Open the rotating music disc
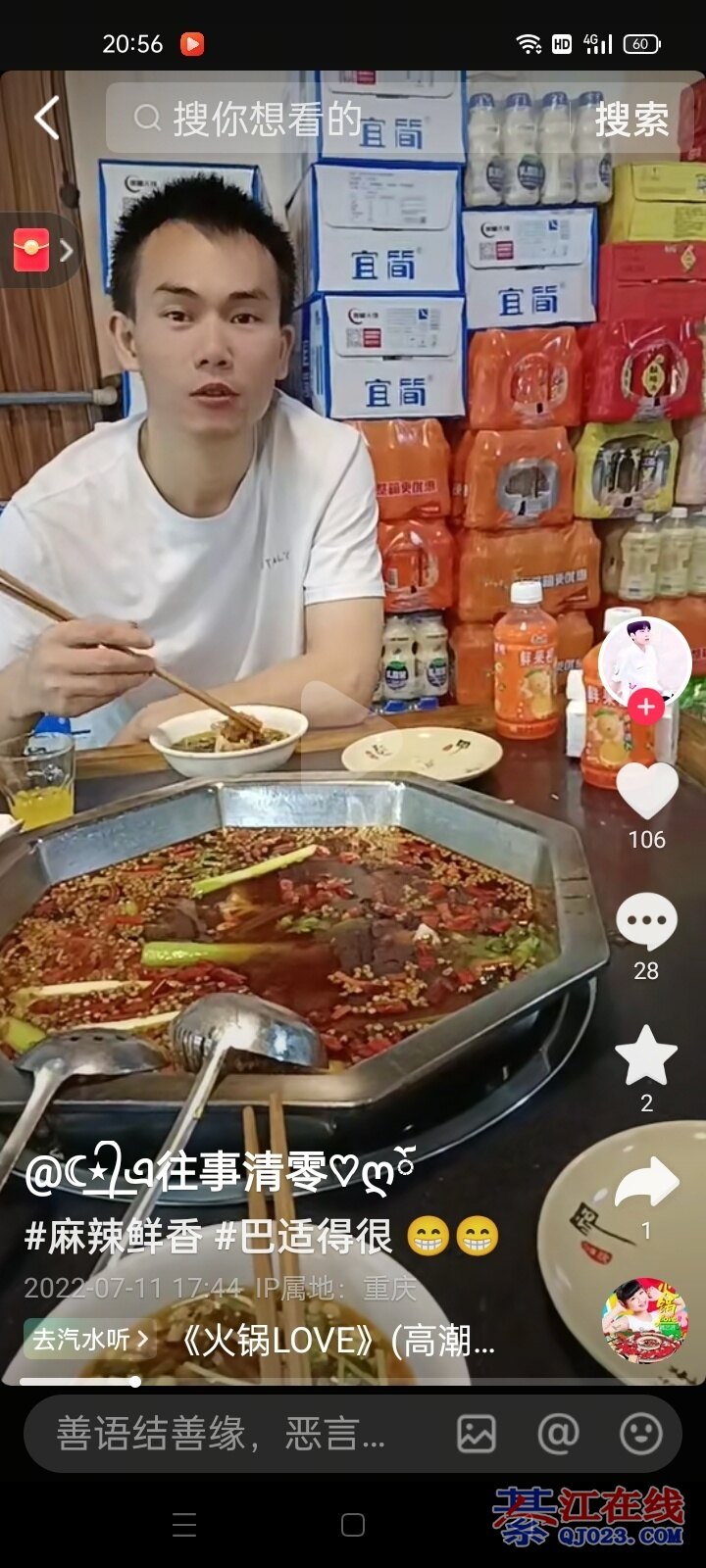The width and height of the screenshot is (706, 1568). pyautogui.click(x=645, y=1320)
